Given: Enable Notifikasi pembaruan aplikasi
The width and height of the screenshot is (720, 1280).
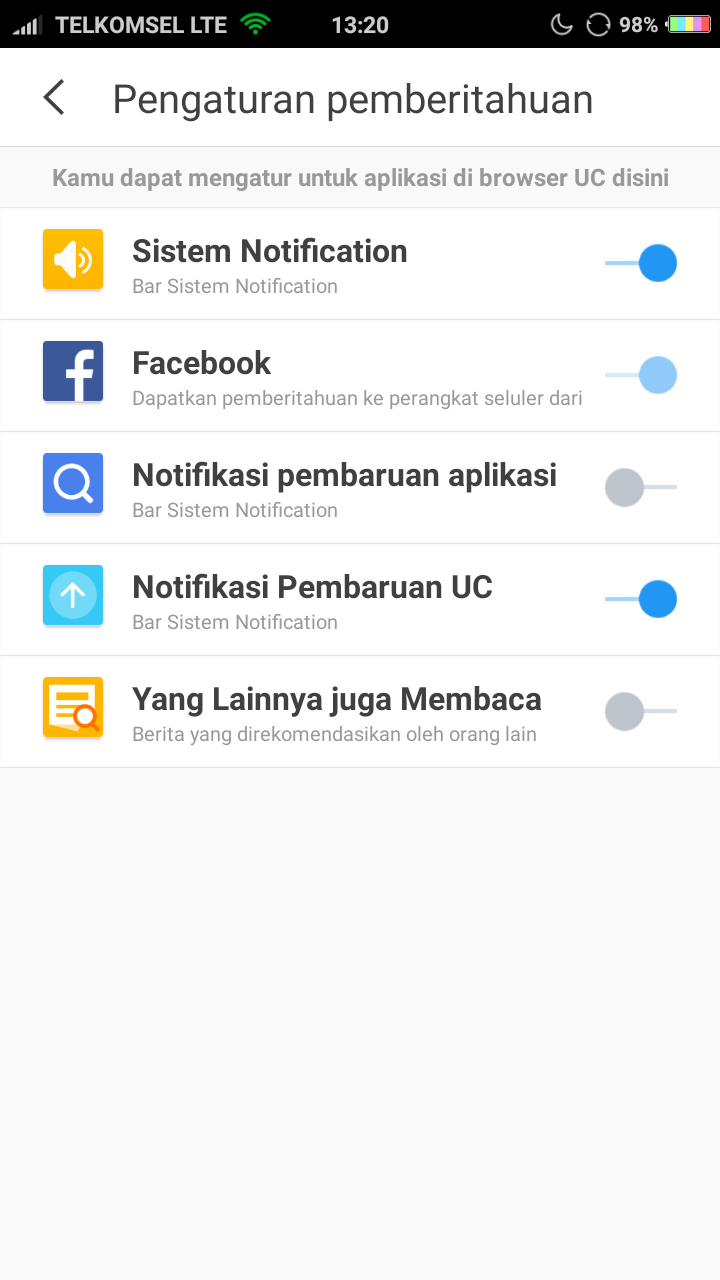Looking at the screenshot, I should (x=641, y=488).
